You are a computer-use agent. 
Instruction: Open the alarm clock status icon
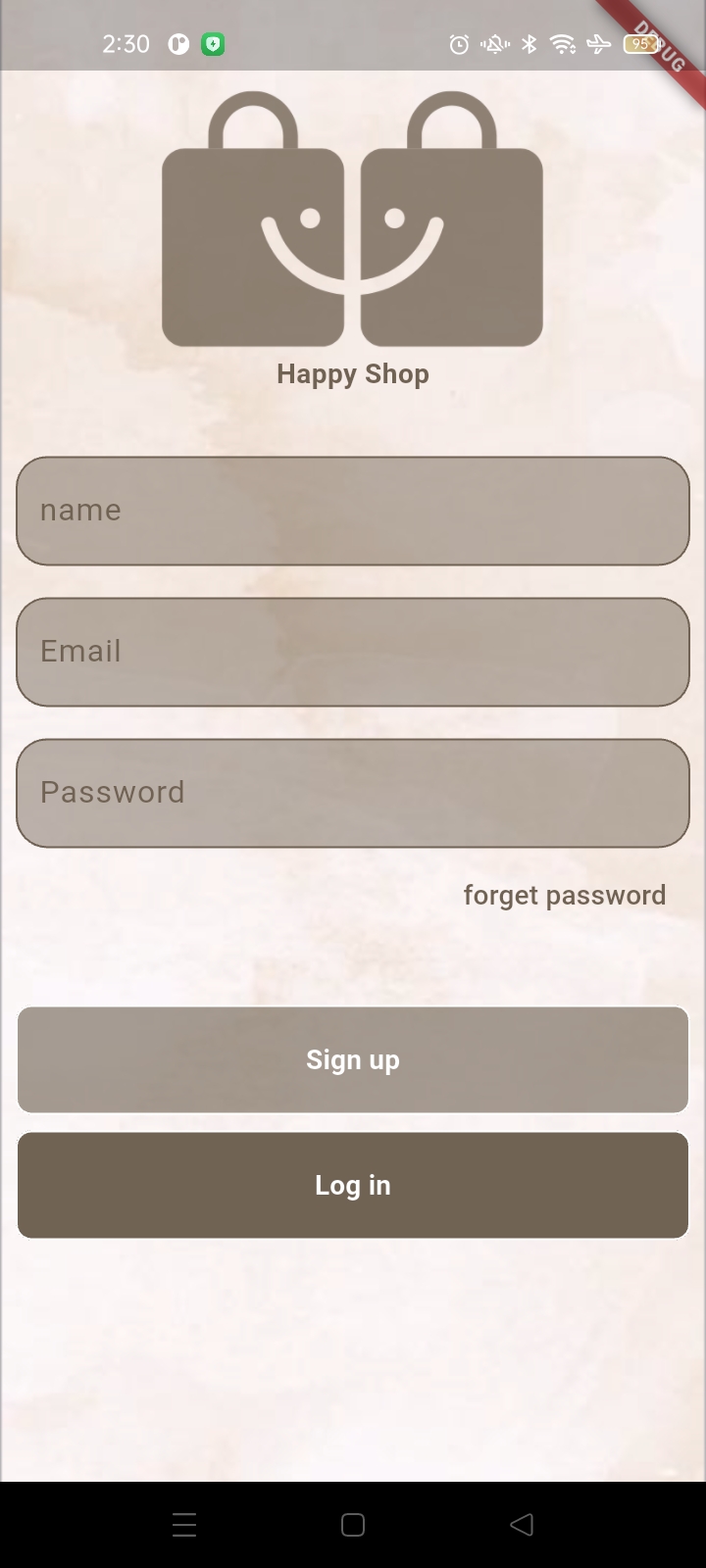tap(458, 44)
